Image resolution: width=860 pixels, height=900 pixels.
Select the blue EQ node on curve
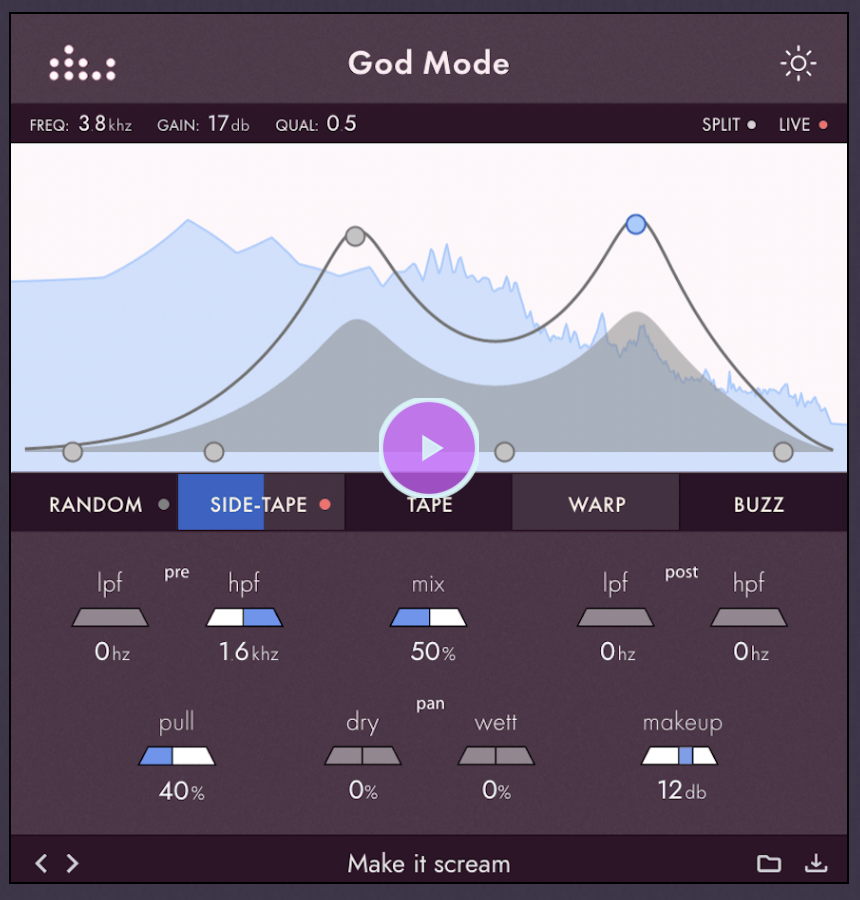(x=636, y=224)
